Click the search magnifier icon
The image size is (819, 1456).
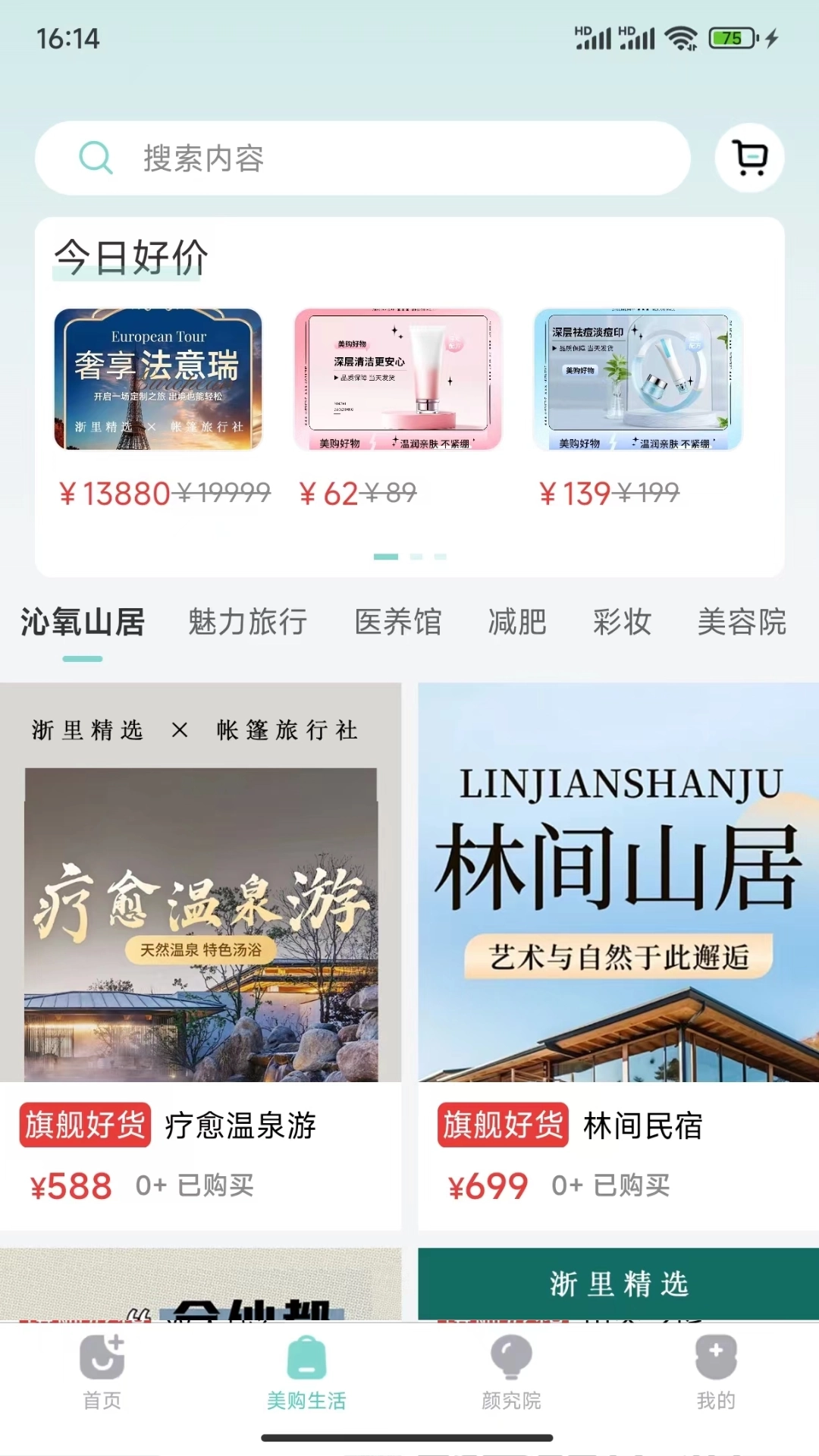point(95,158)
